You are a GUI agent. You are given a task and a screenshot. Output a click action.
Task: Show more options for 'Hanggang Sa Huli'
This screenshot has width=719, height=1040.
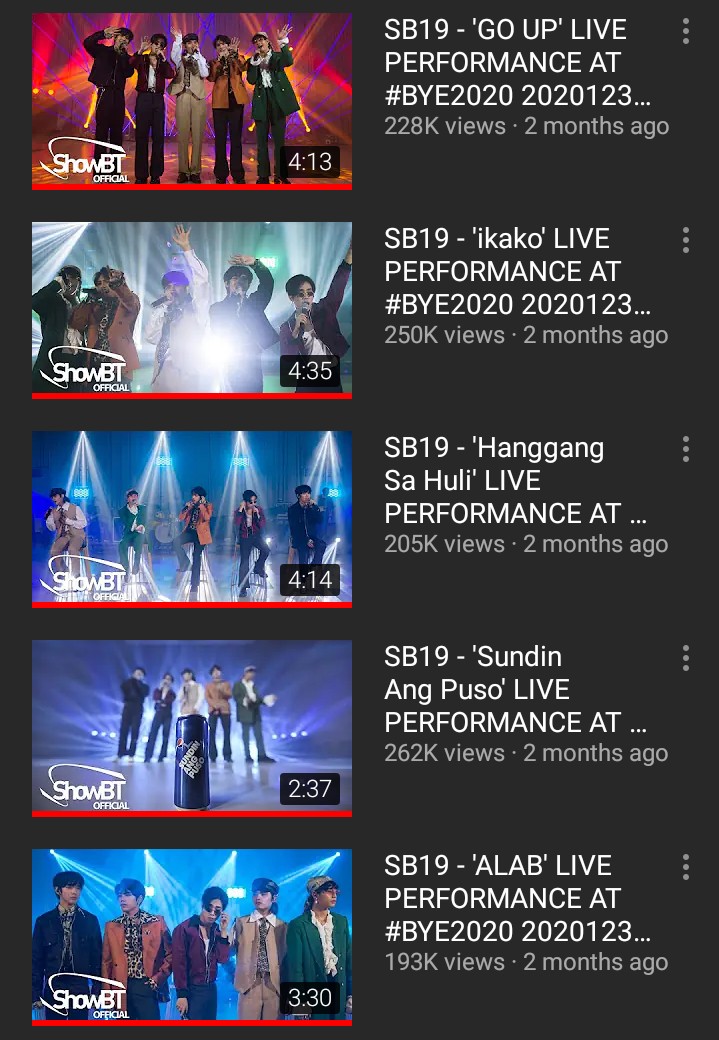coord(686,449)
